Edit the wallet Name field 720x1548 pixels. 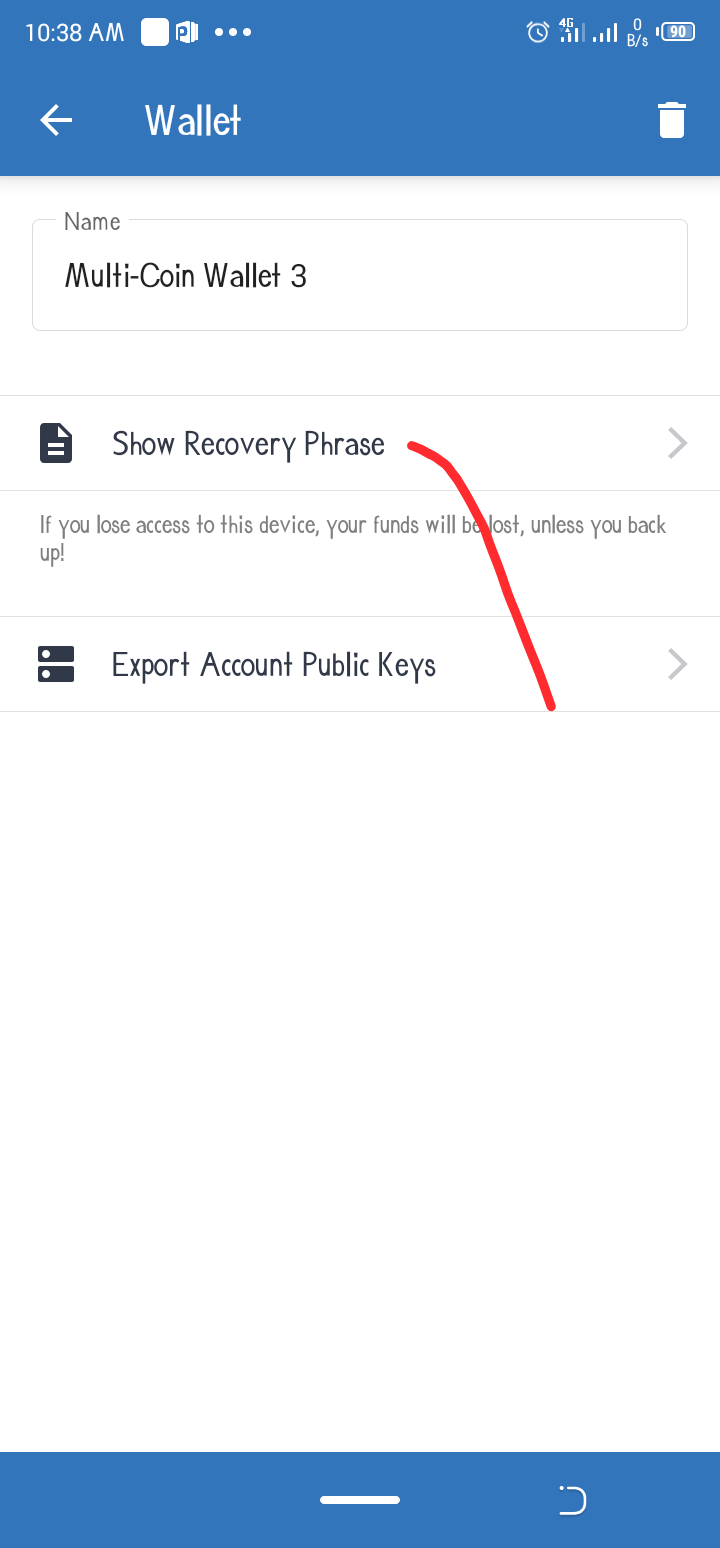coord(360,276)
